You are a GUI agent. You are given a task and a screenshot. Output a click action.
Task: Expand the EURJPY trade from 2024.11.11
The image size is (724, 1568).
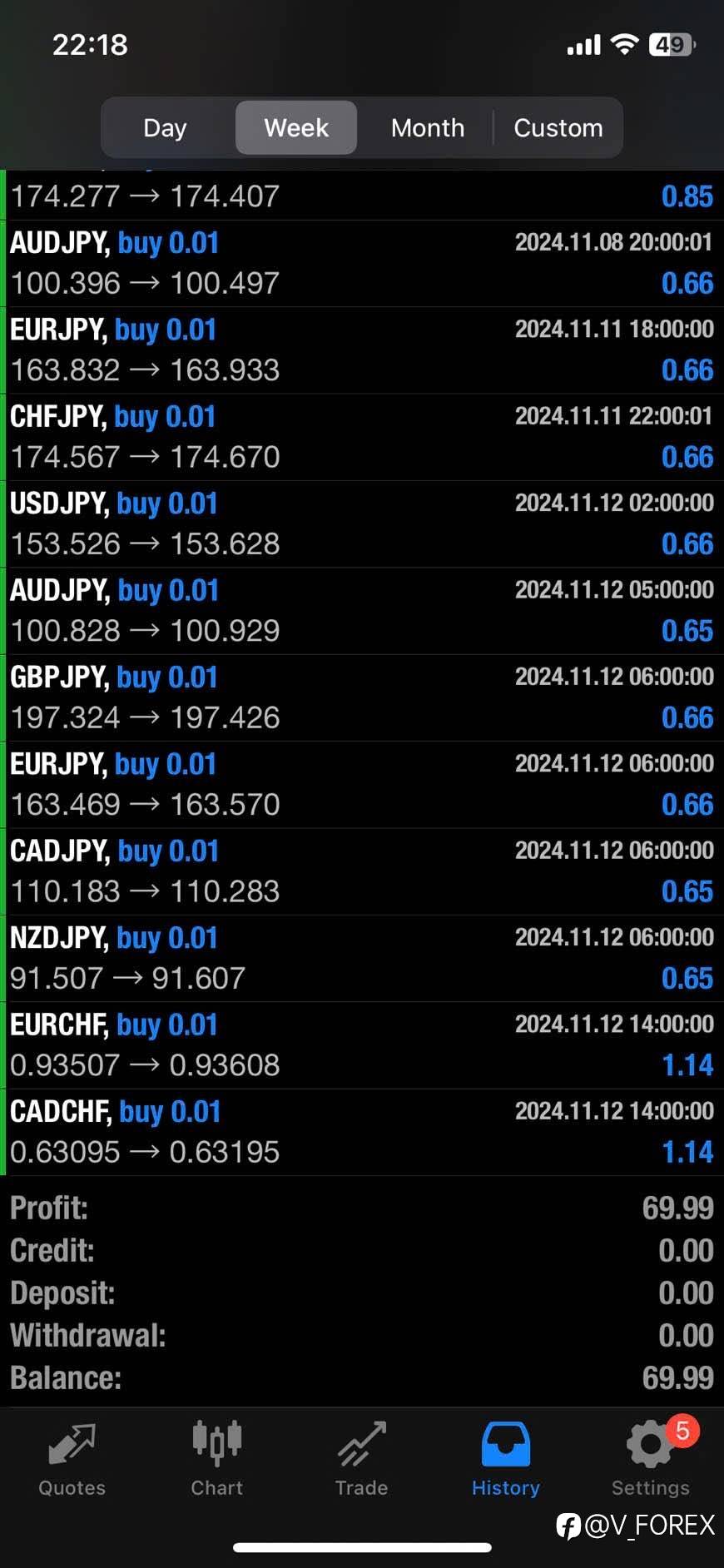coord(362,350)
